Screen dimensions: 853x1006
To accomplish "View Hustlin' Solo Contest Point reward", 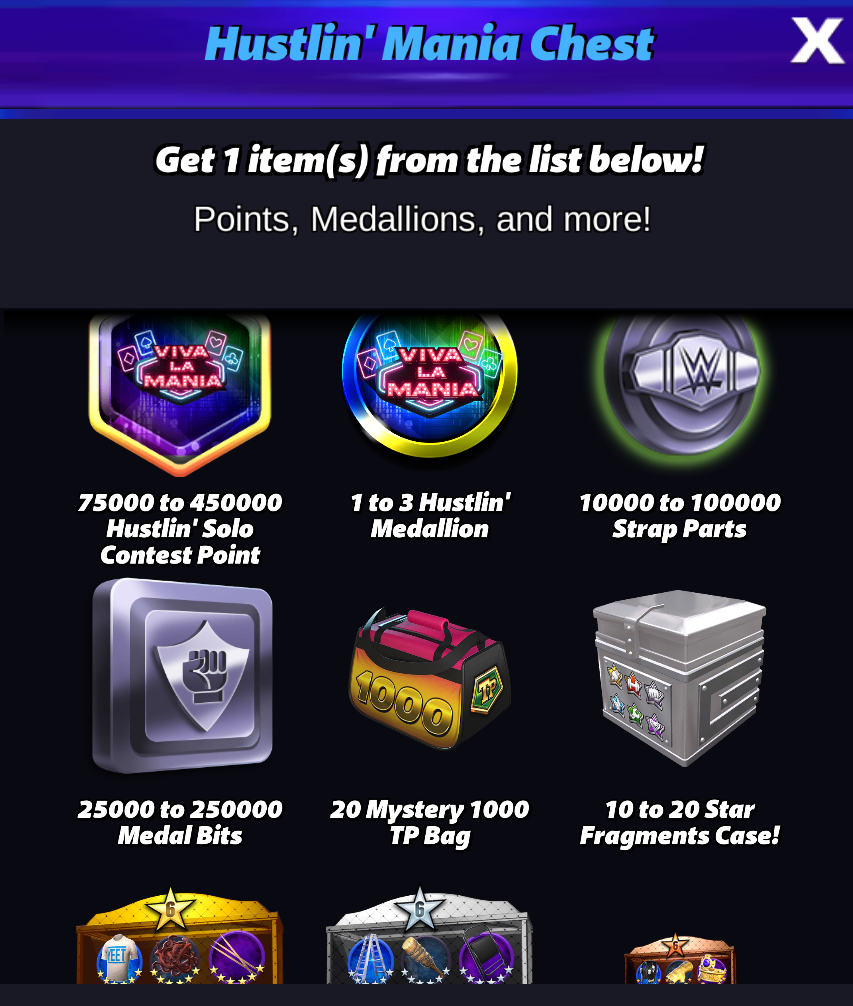I will [180, 390].
